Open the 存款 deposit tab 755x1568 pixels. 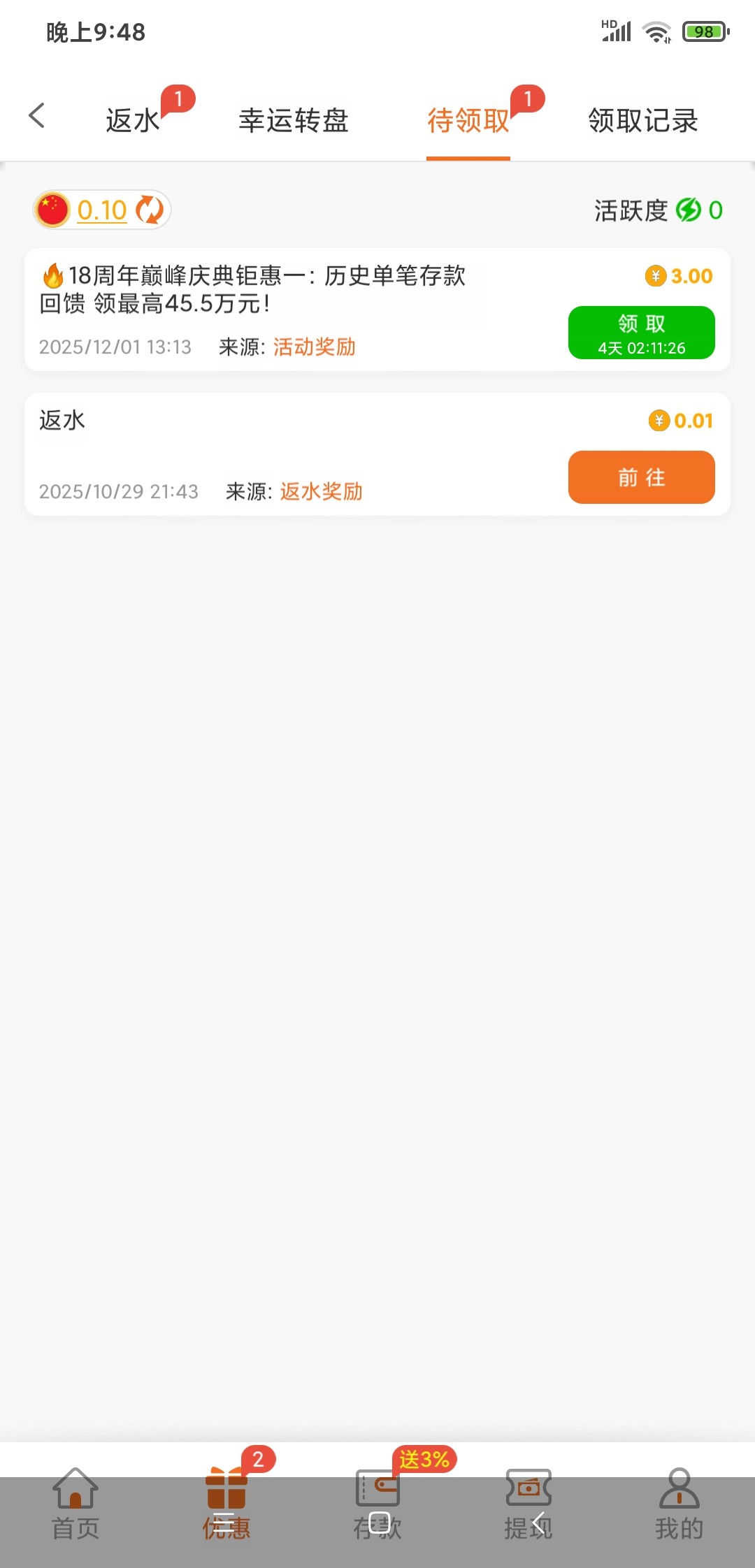pos(377,1504)
